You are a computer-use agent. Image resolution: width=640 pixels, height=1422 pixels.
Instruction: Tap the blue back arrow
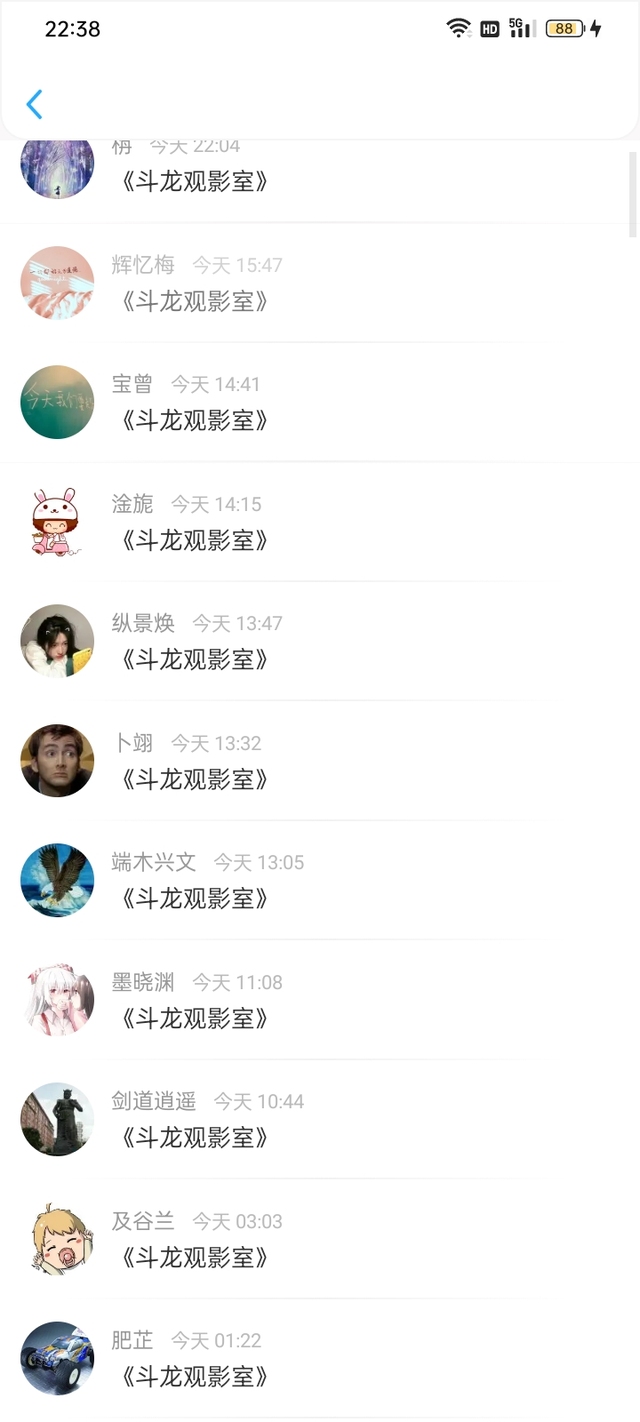click(34, 104)
